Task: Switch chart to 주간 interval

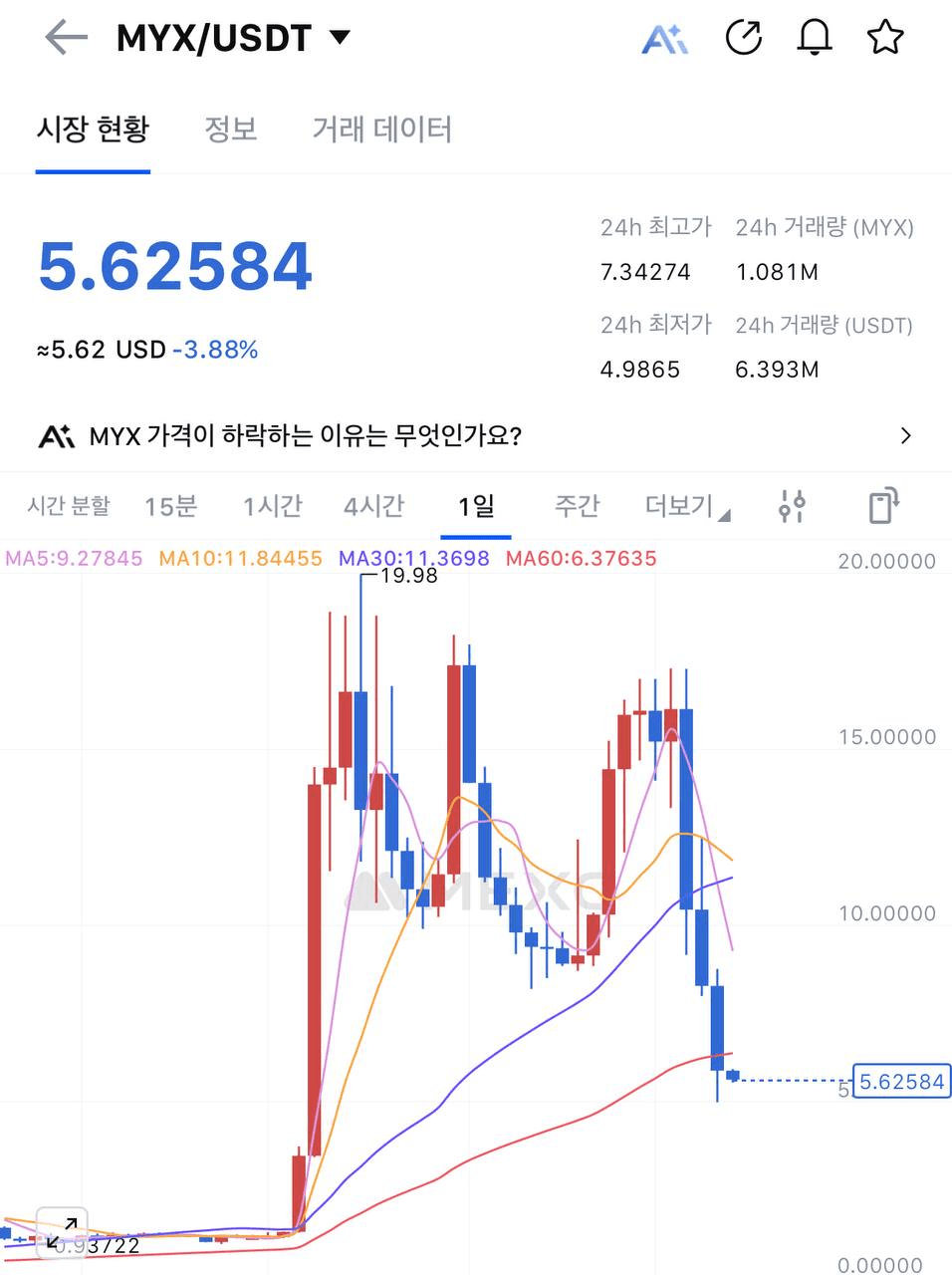Action: pyautogui.click(x=577, y=506)
